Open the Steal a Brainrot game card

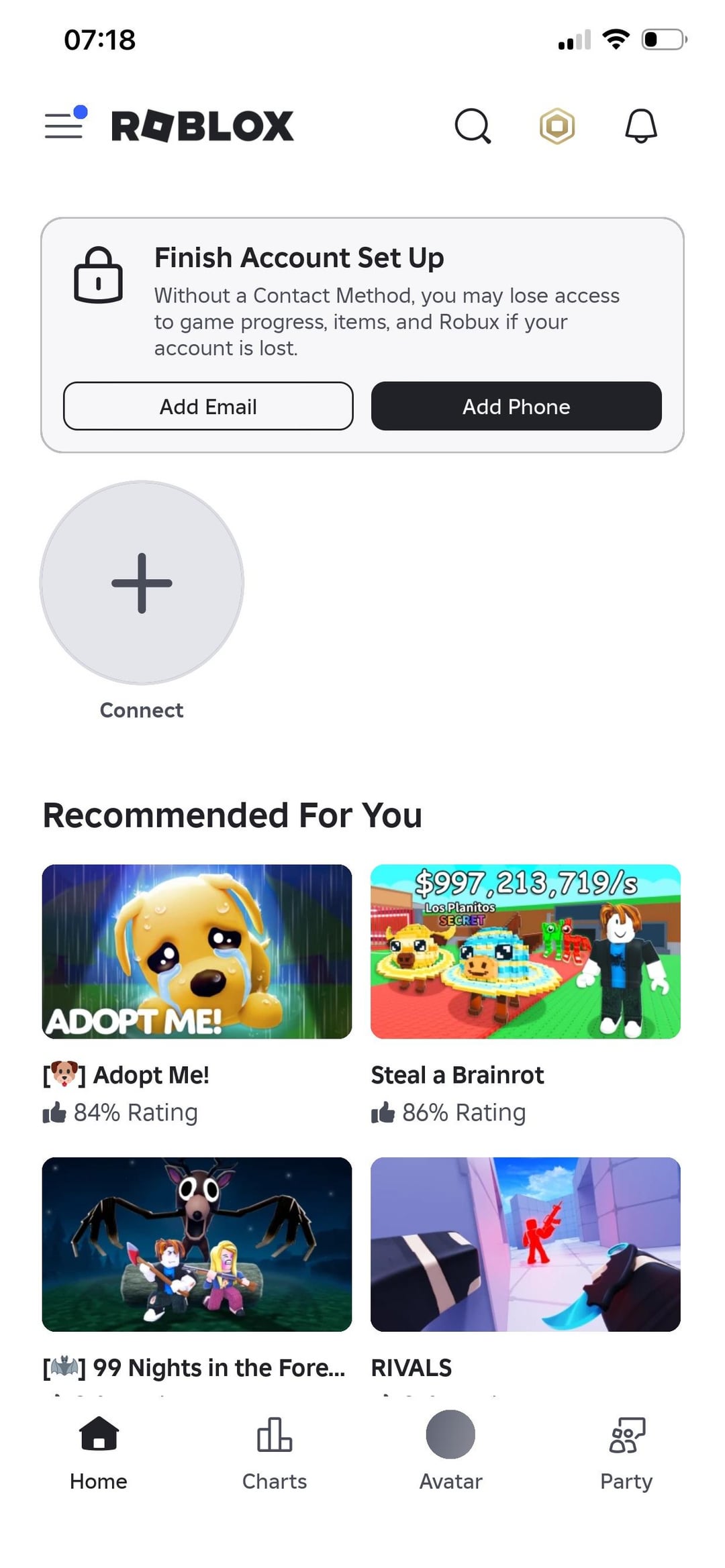pyautogui.click(x=526, y=951)
